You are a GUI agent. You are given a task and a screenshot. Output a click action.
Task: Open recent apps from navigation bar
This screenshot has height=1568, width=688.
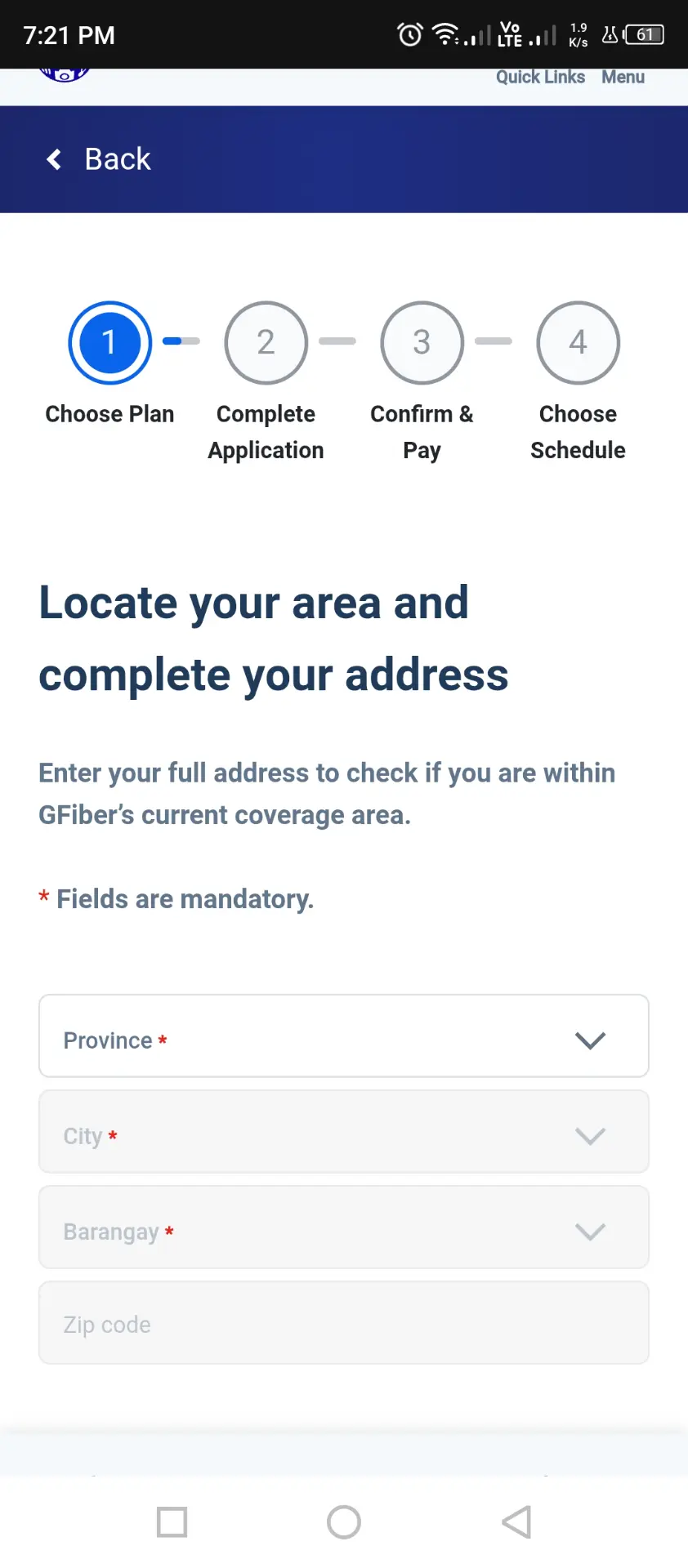[172, 1521]
